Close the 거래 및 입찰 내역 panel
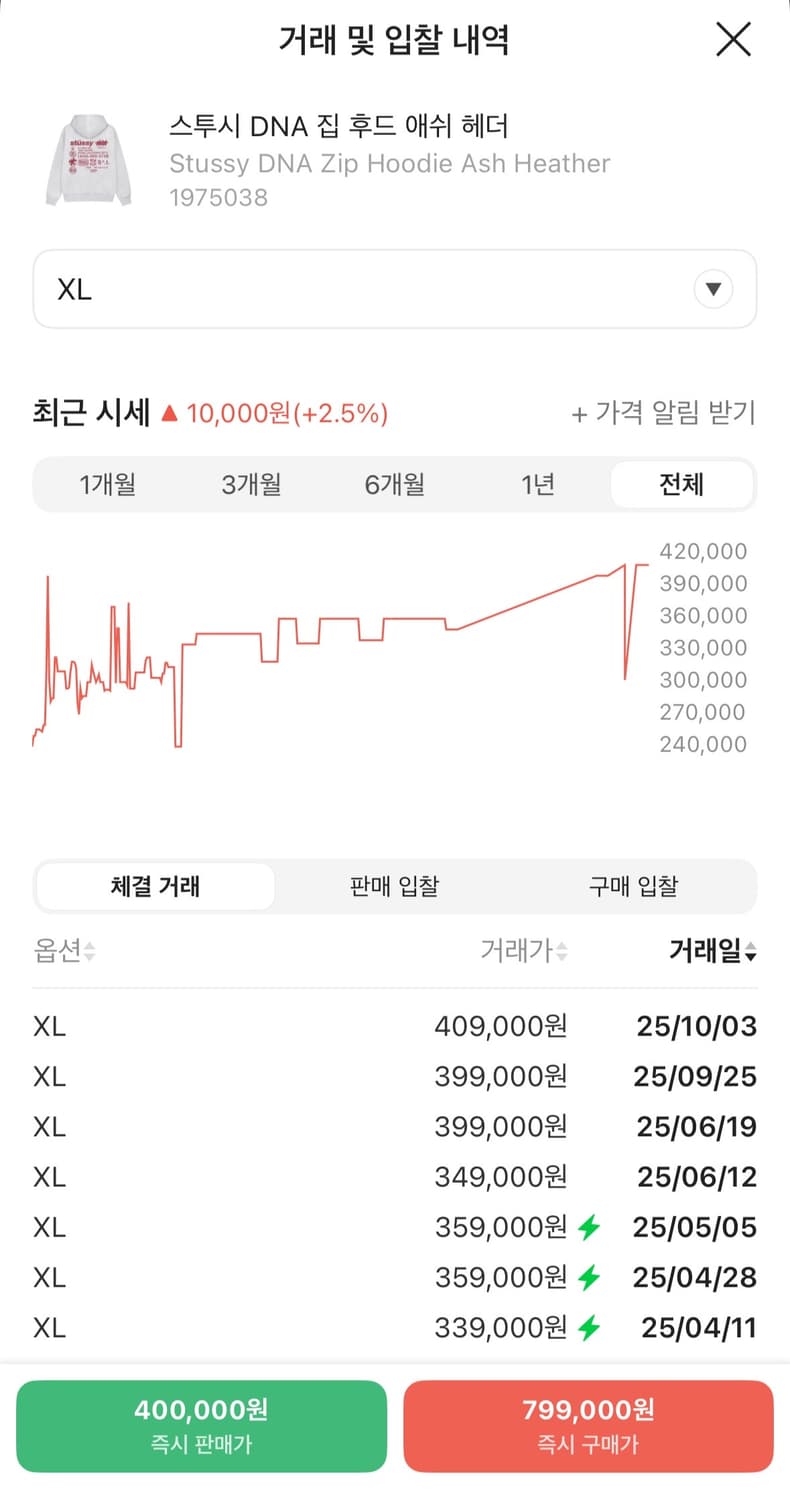The height and width of the screenshot is (1500, 790). pos(733,39)
